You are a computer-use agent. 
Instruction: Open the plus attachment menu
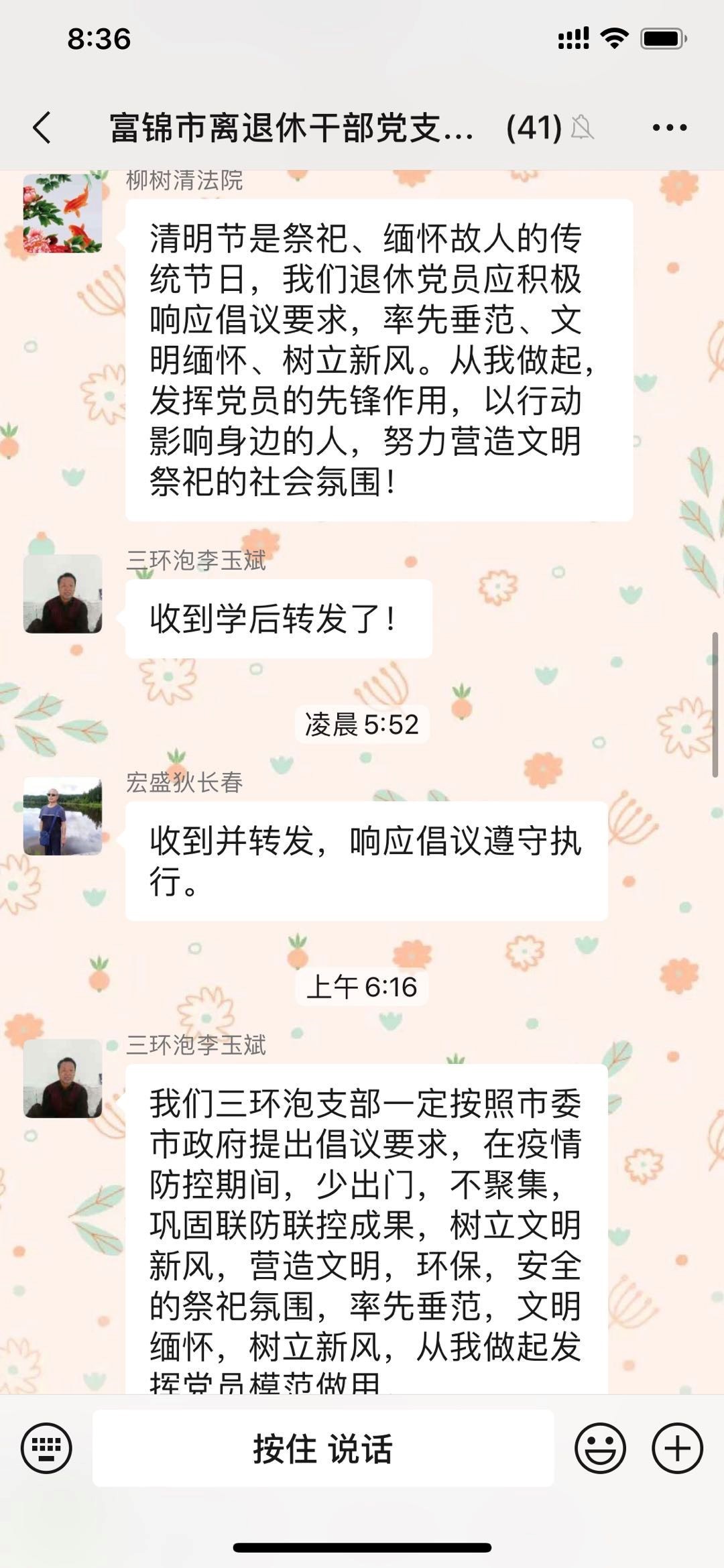[x=677, y=1448]
